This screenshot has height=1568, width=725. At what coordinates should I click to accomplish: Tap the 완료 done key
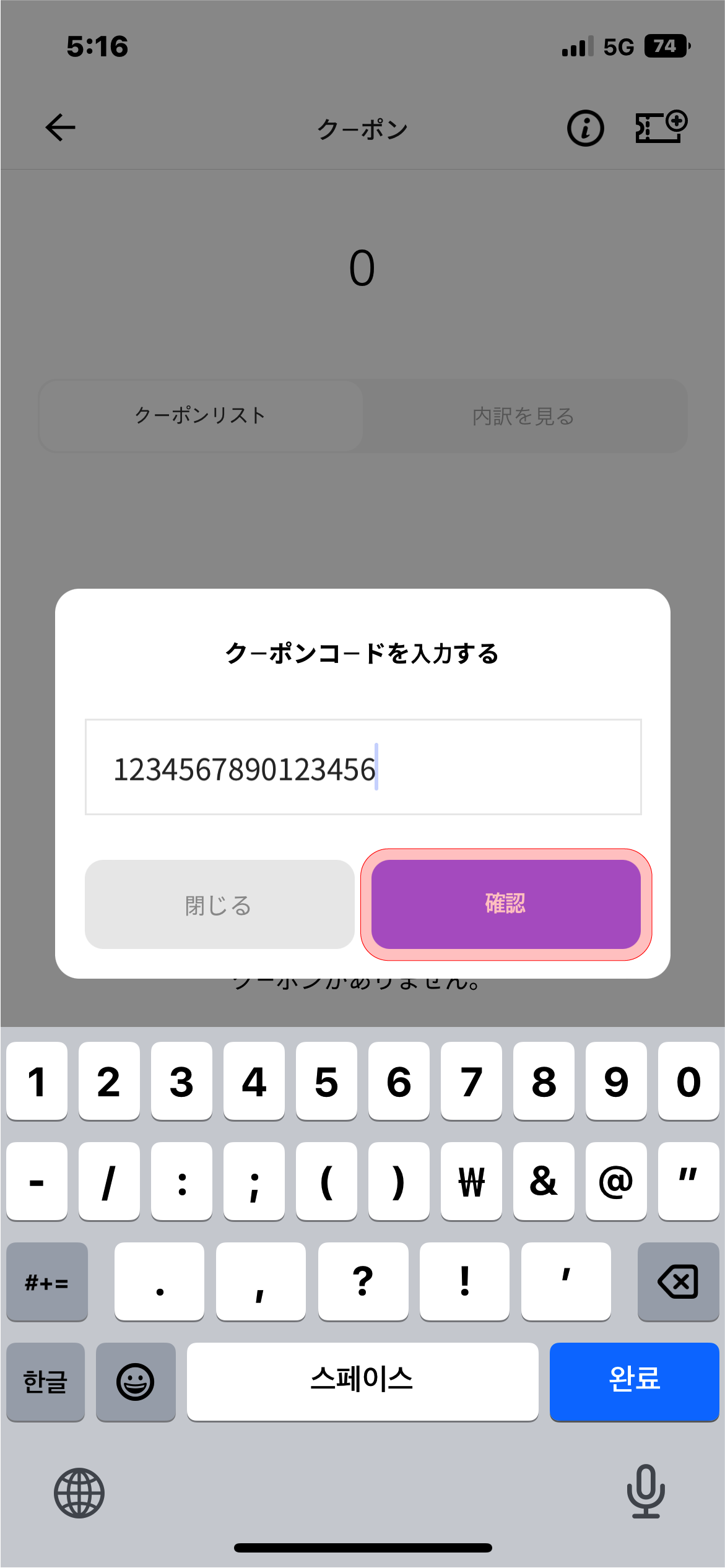point(634,1381)
